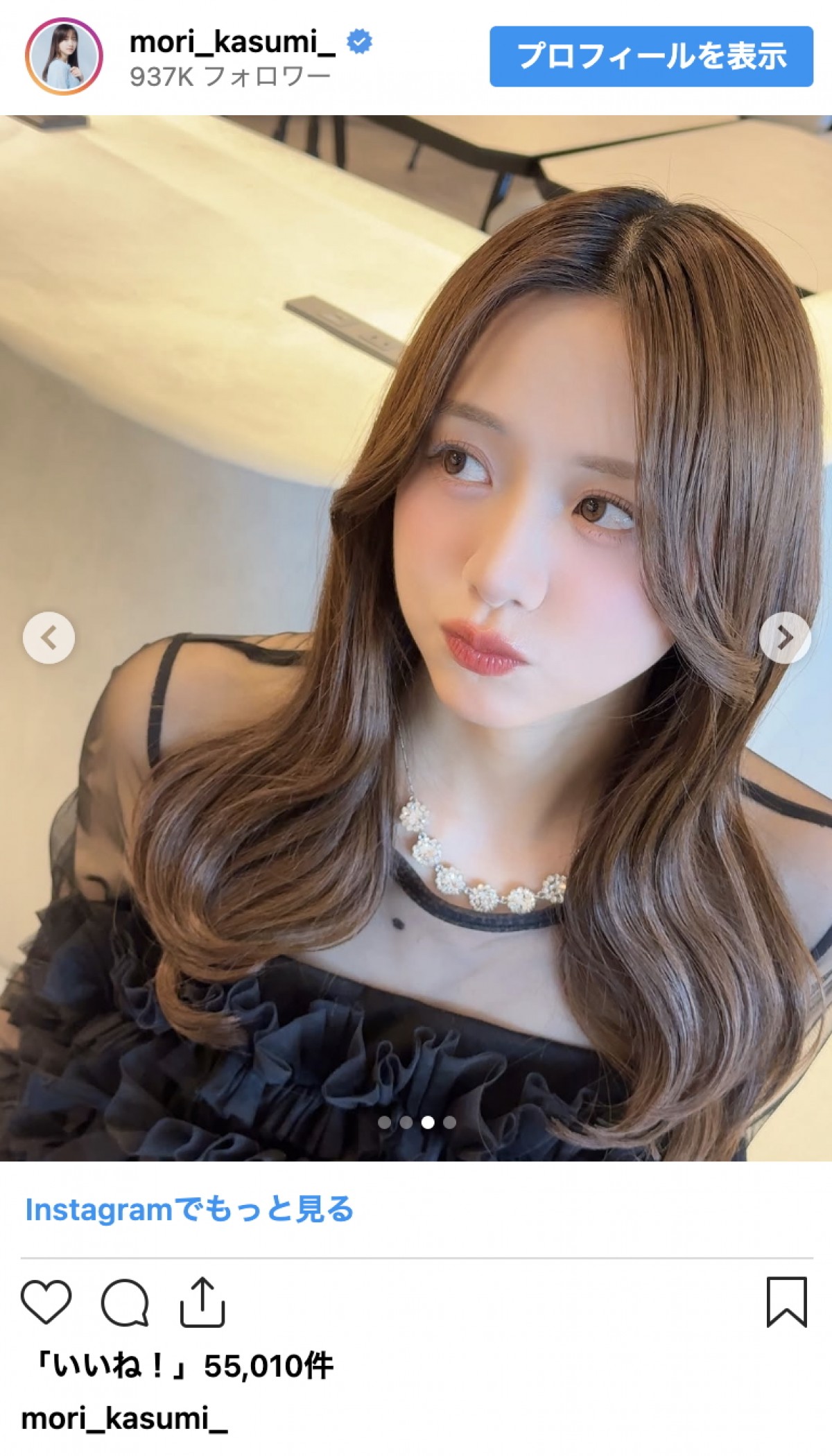832x1456 pixels.
Task: Like this post with the heart icon
Action: [46, 1302]
